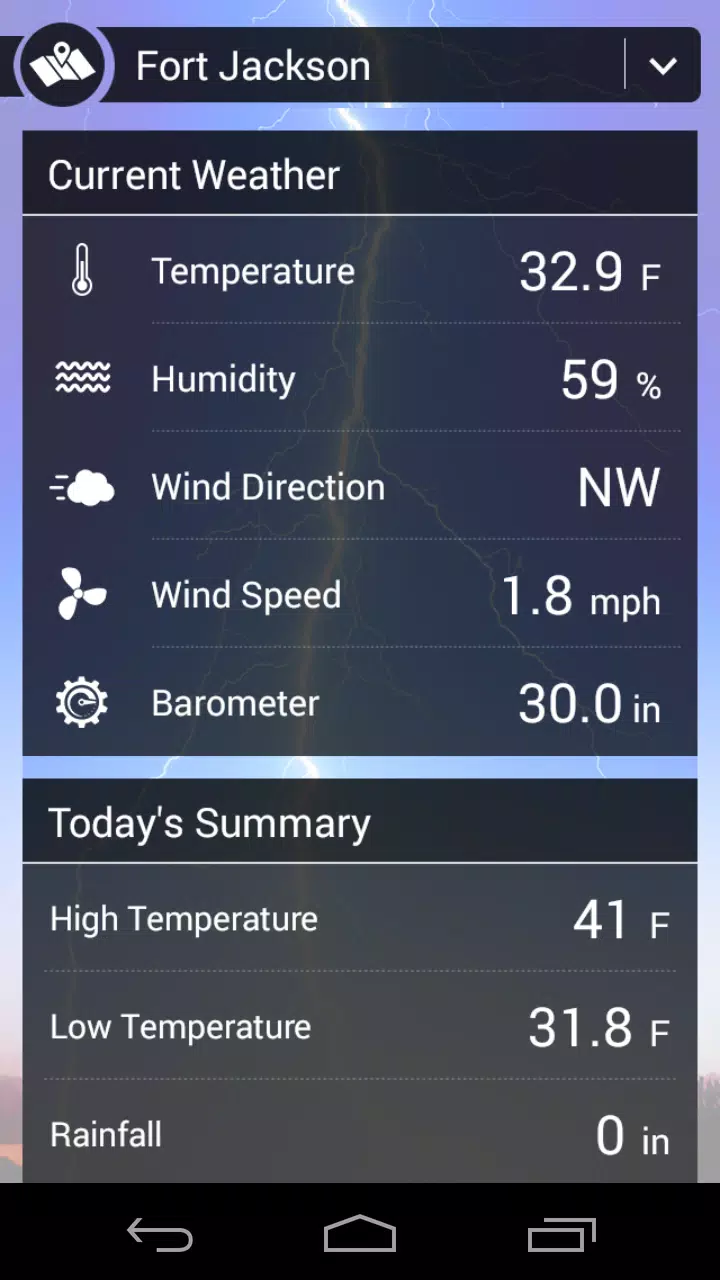This screenshot has height=1280, width=720.
Task: Show recent apps
Action: click(x=561, y=1235)
